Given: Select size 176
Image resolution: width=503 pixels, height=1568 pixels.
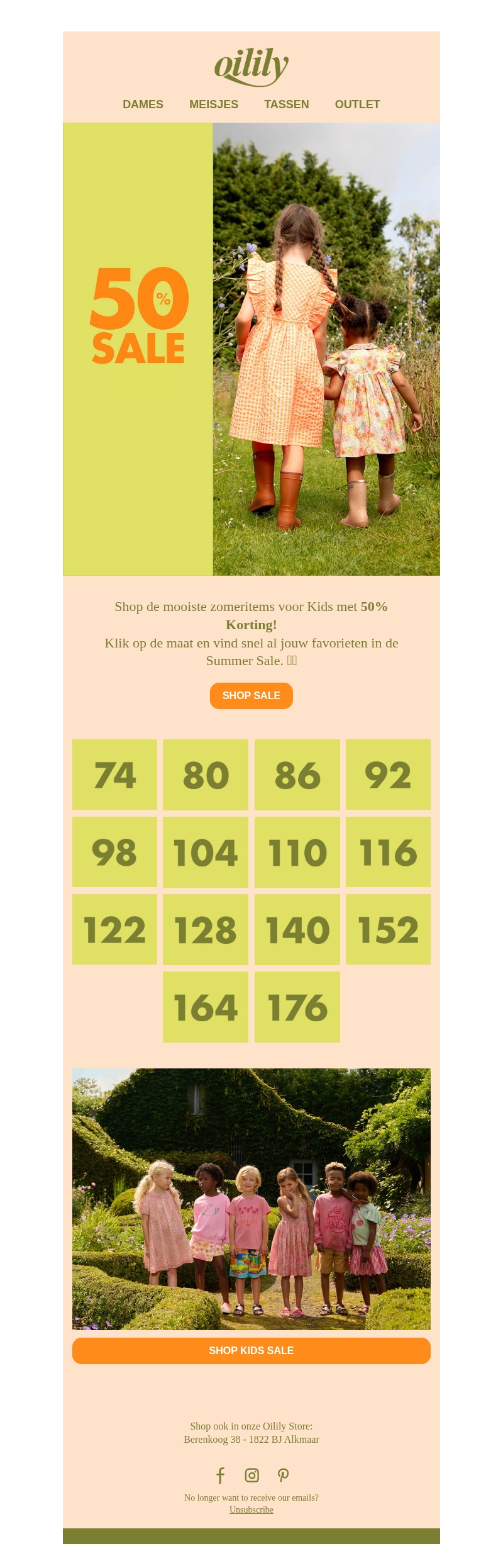Looking at the screenshot, I should click(297, 1007).
